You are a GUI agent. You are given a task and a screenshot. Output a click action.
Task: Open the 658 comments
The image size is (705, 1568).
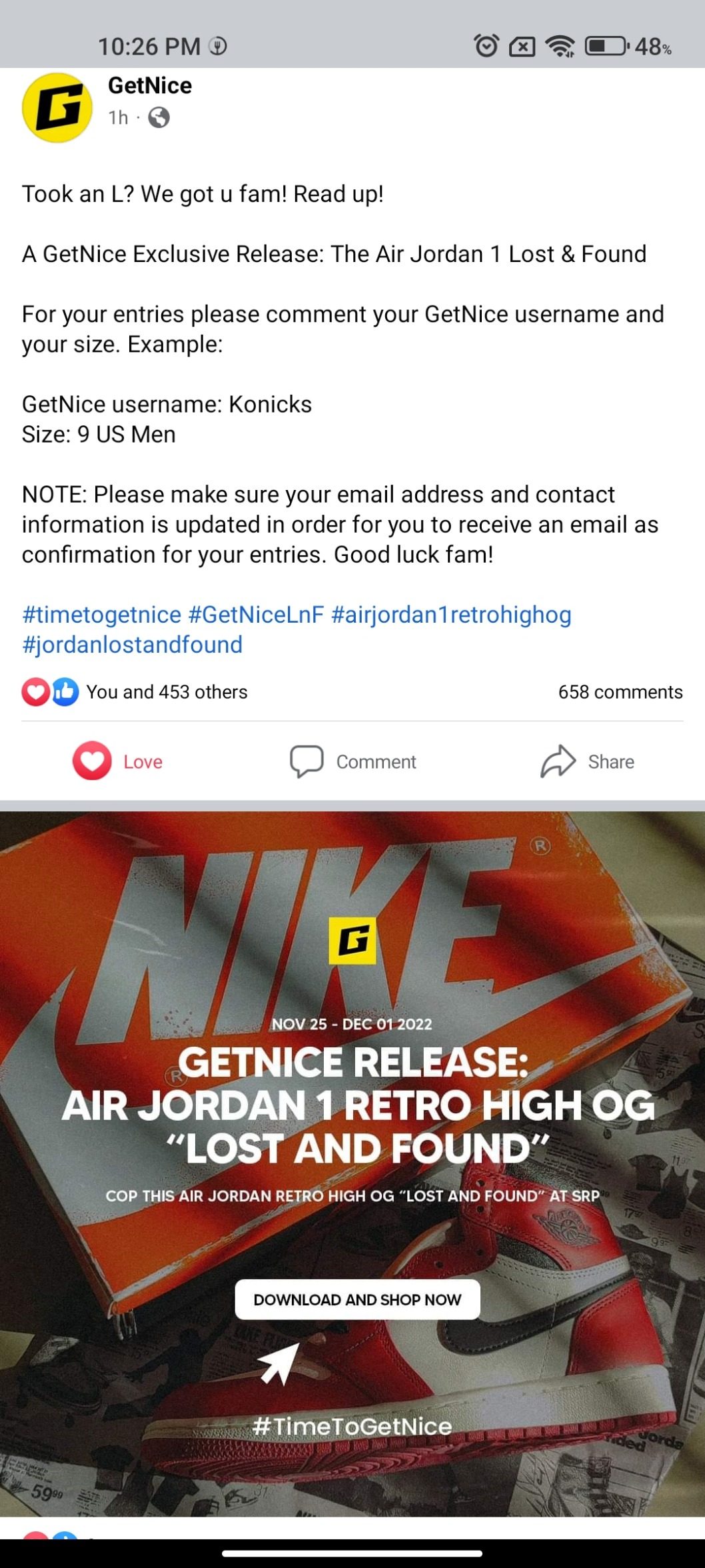620,692
